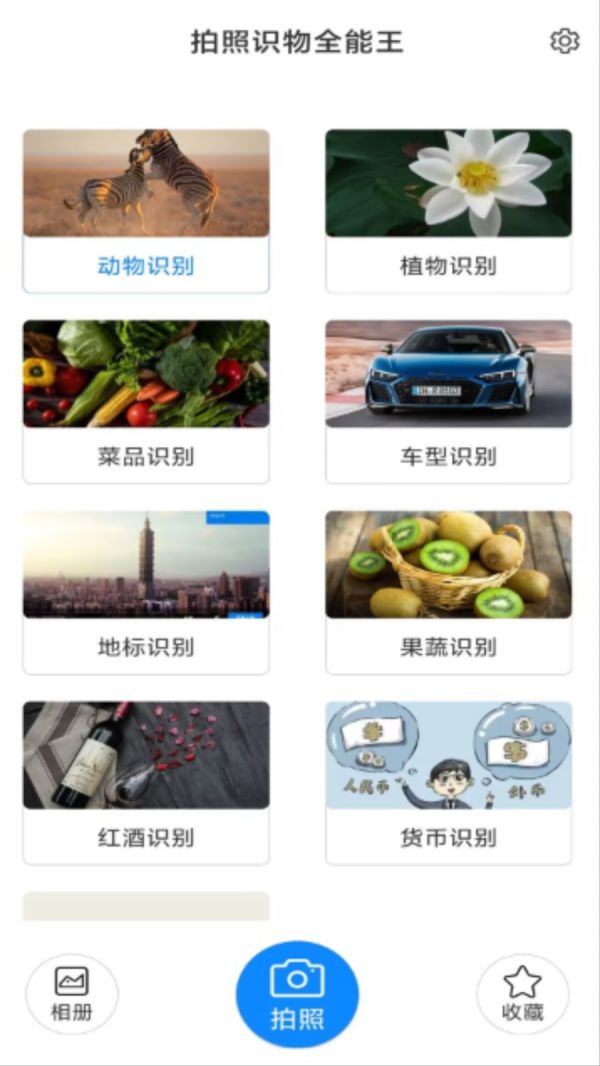Select the 植物识别 card

point(448,211)
